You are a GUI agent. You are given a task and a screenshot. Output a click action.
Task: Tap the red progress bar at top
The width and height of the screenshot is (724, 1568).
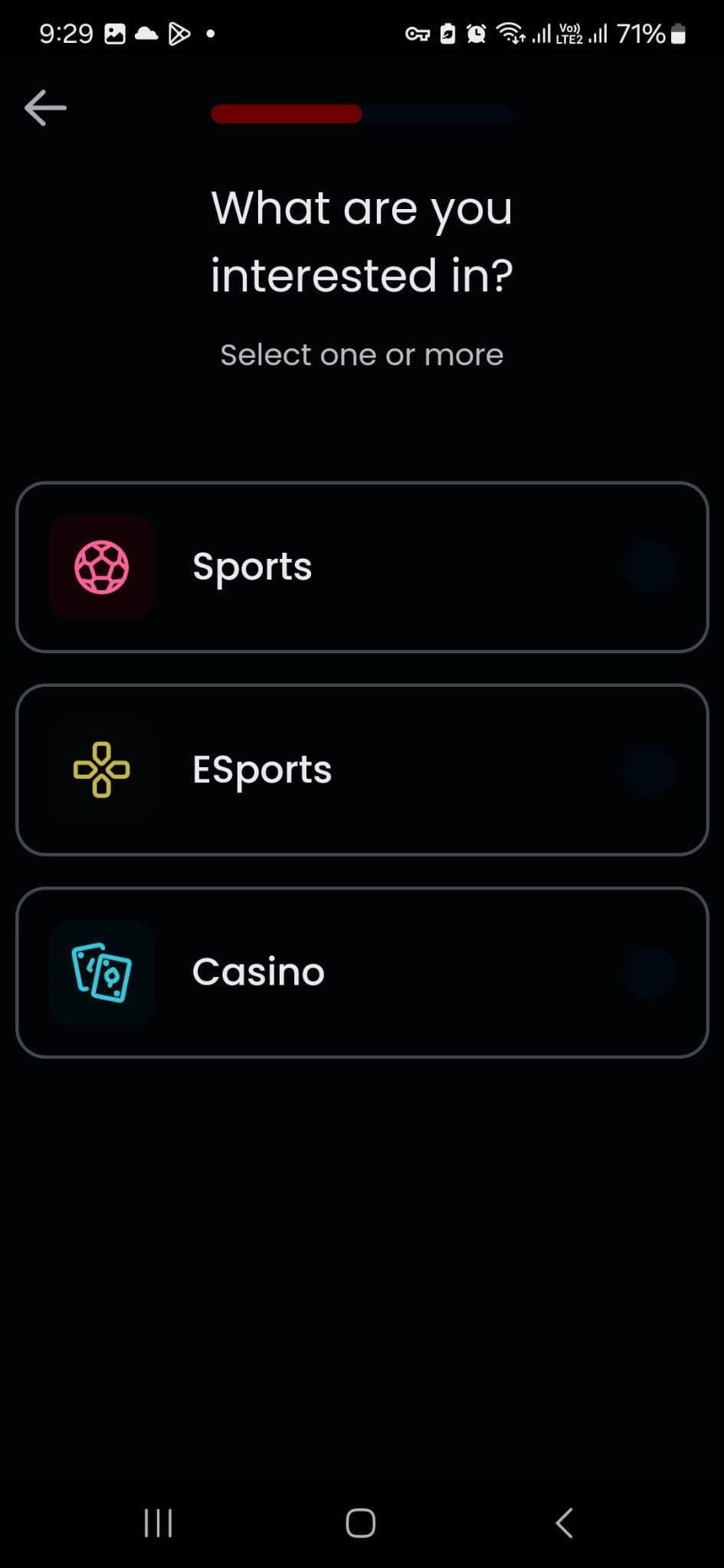(x=286, y=113)
